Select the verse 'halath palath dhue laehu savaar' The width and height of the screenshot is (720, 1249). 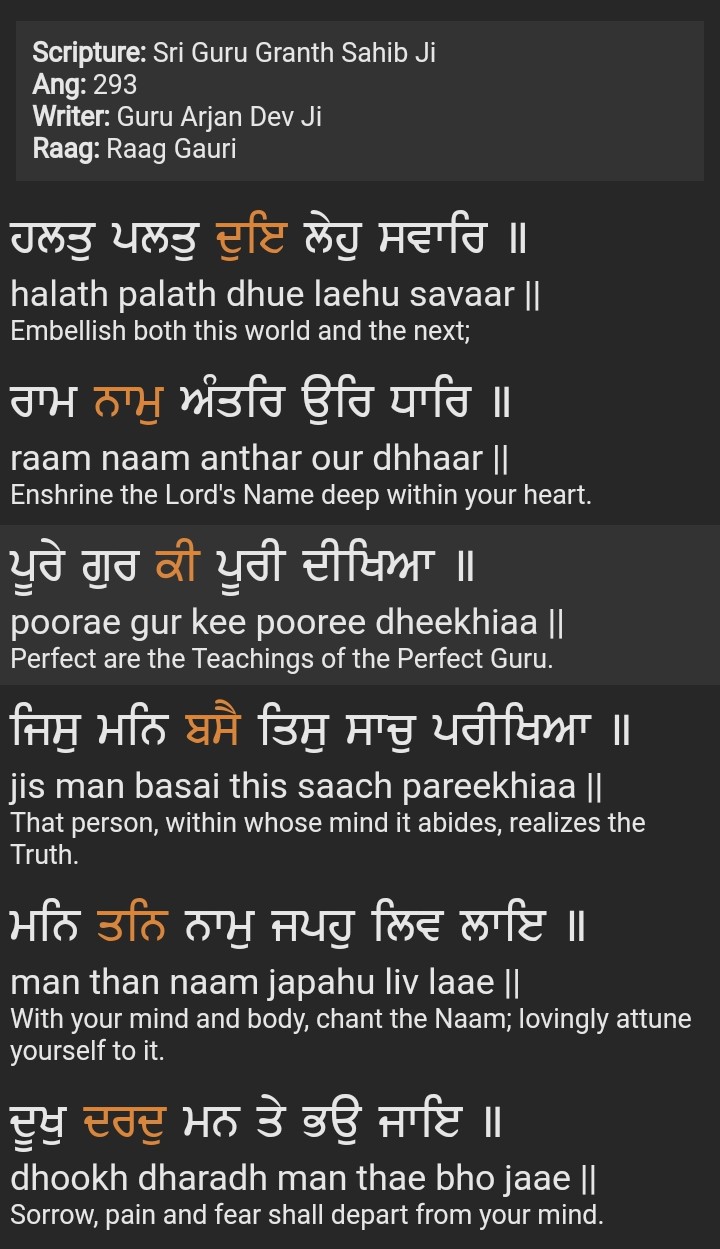[276, 295]
